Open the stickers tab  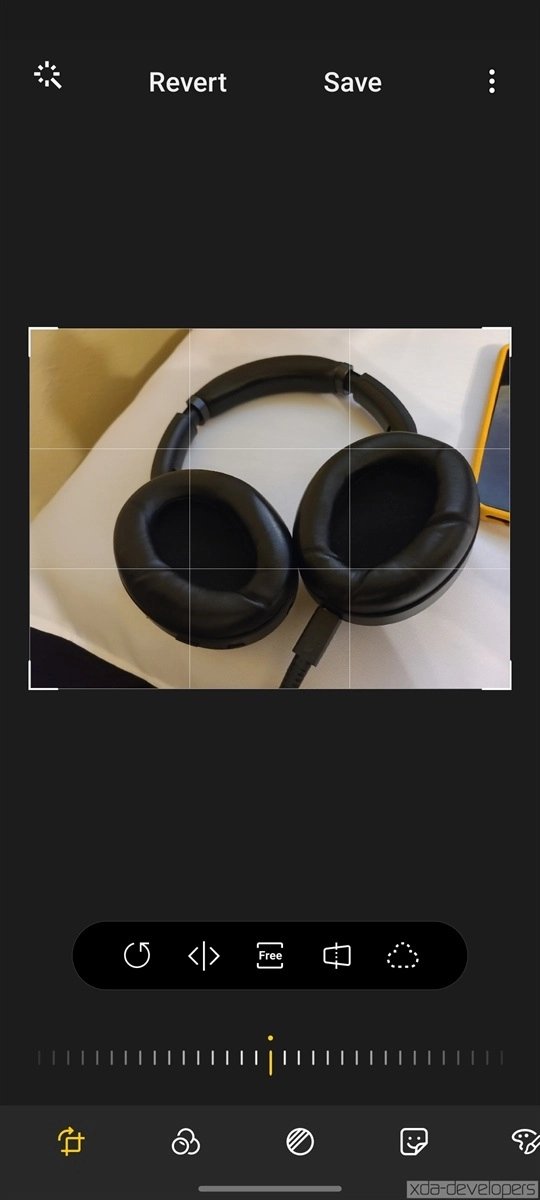(x=414, y=1141)
